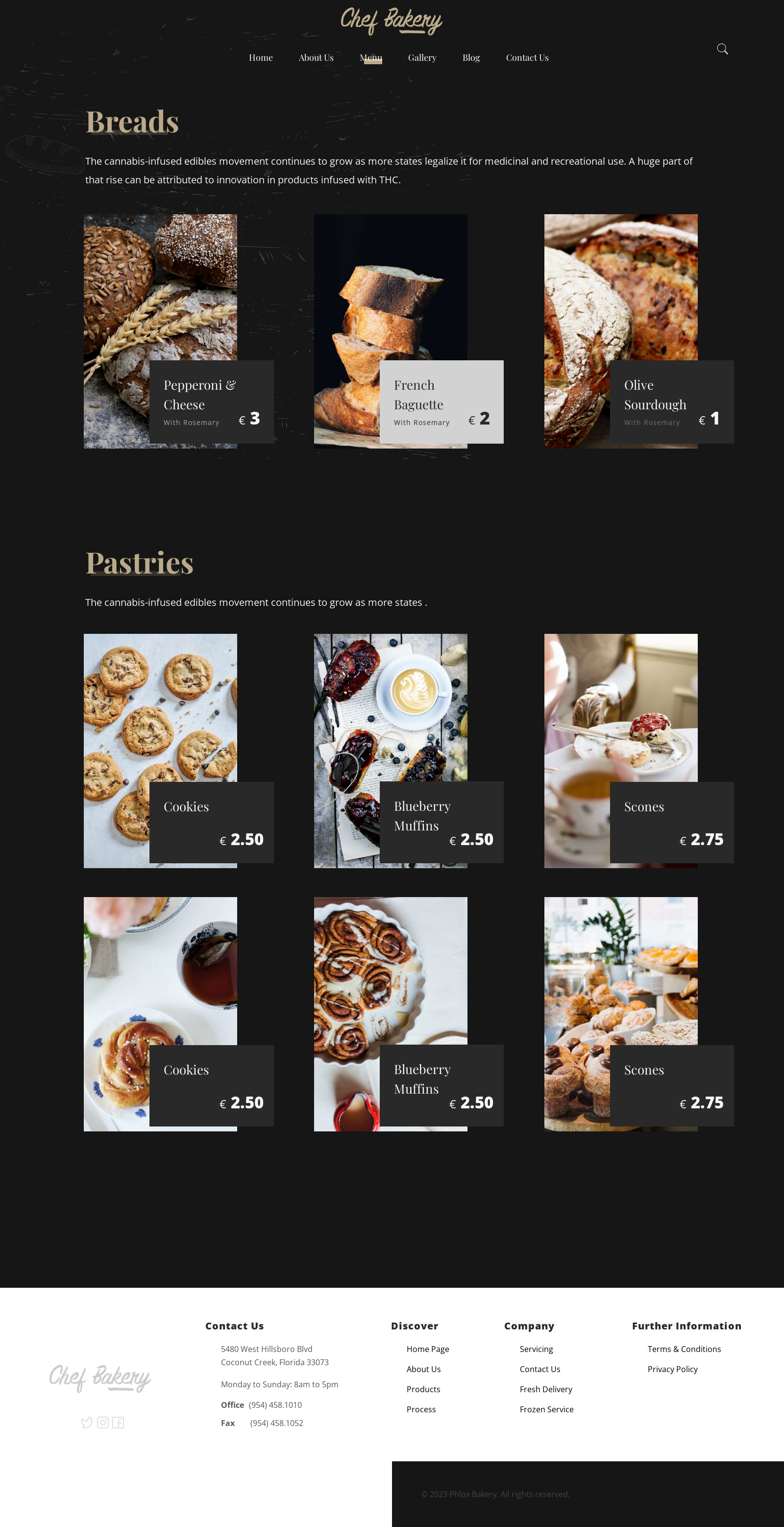Visit the Facebook page from footer icon
The image size is (784, 1527).
(x=119, y=1422)
